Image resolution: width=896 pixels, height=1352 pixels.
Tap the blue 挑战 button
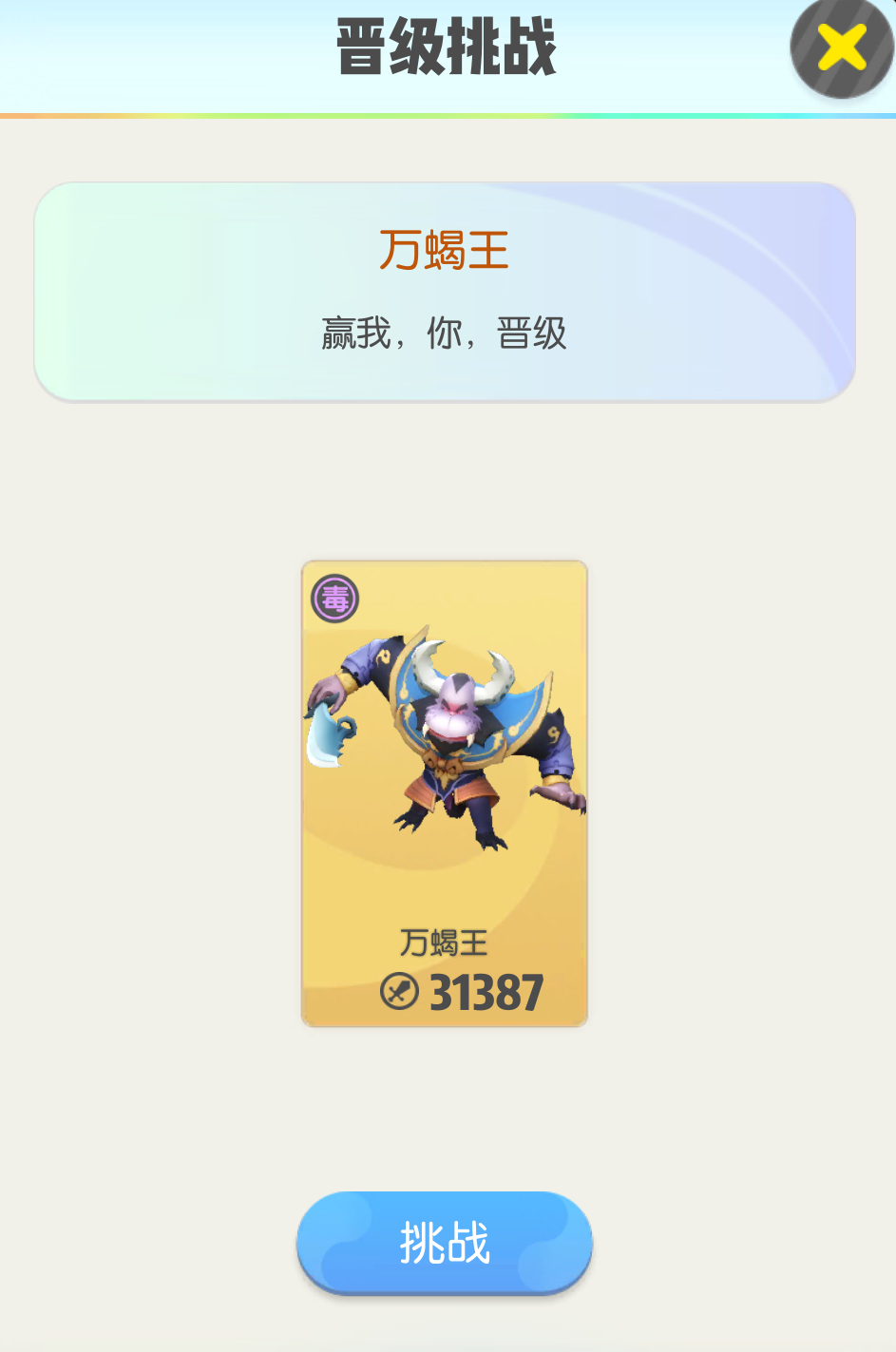[x=444, y=1242]
